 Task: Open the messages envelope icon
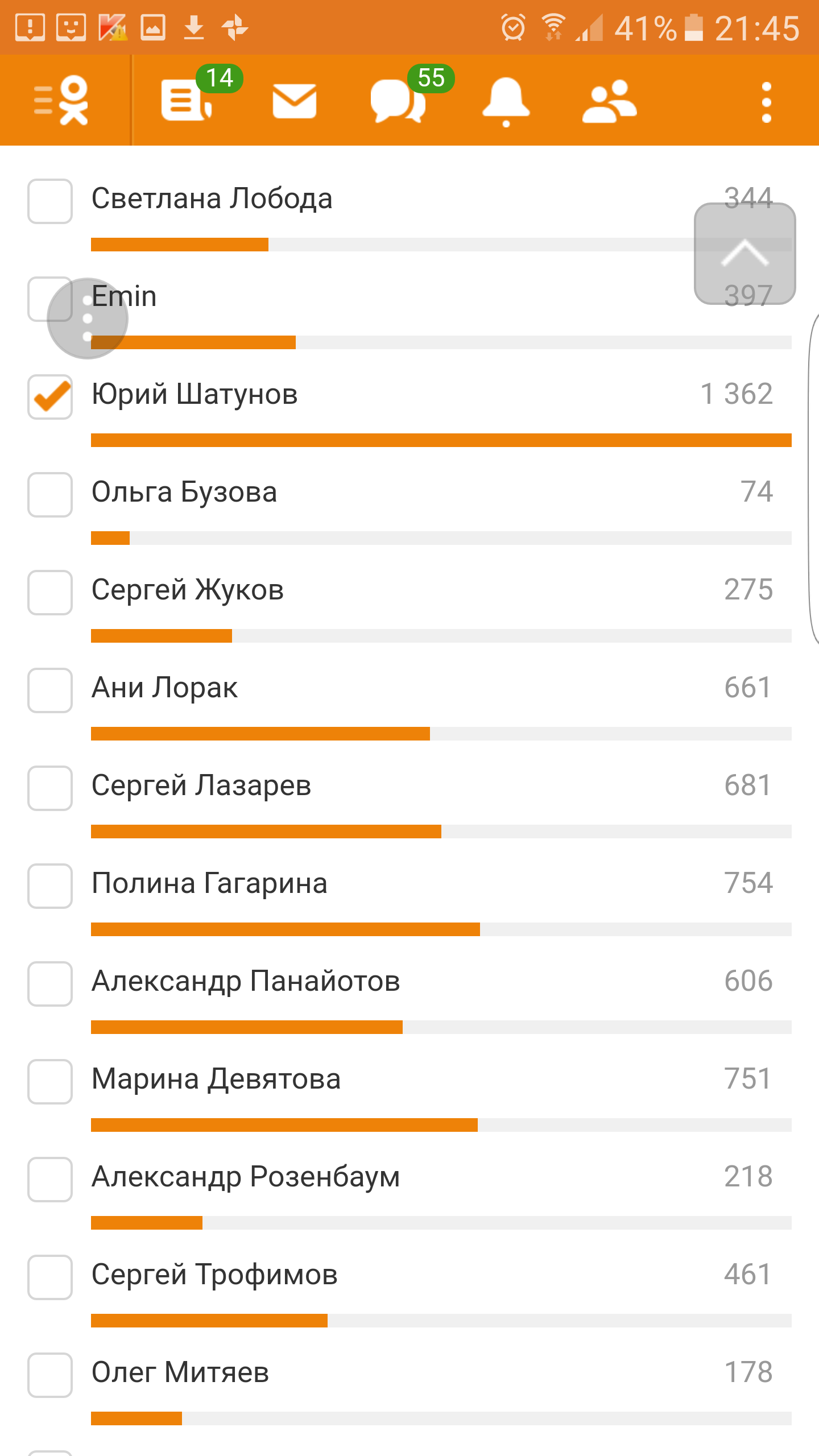pos(294,101)
